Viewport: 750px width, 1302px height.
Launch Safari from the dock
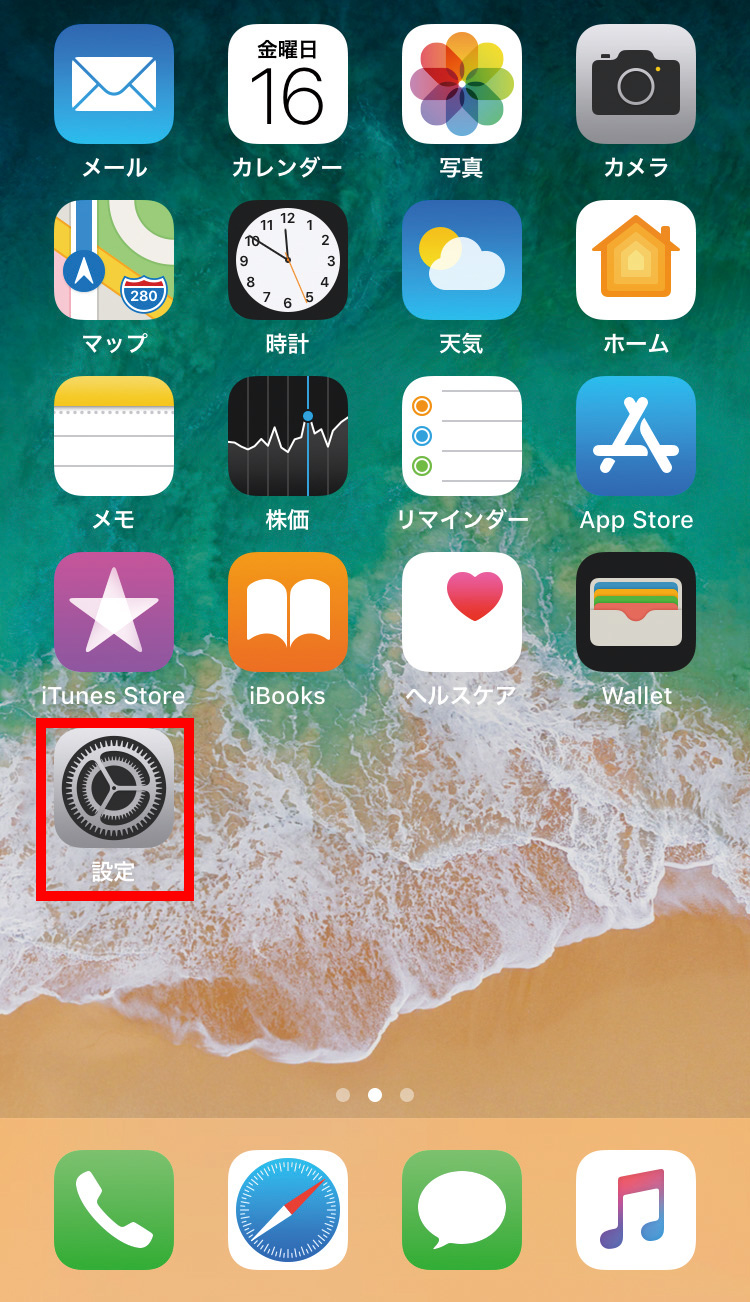(288, 1210)
